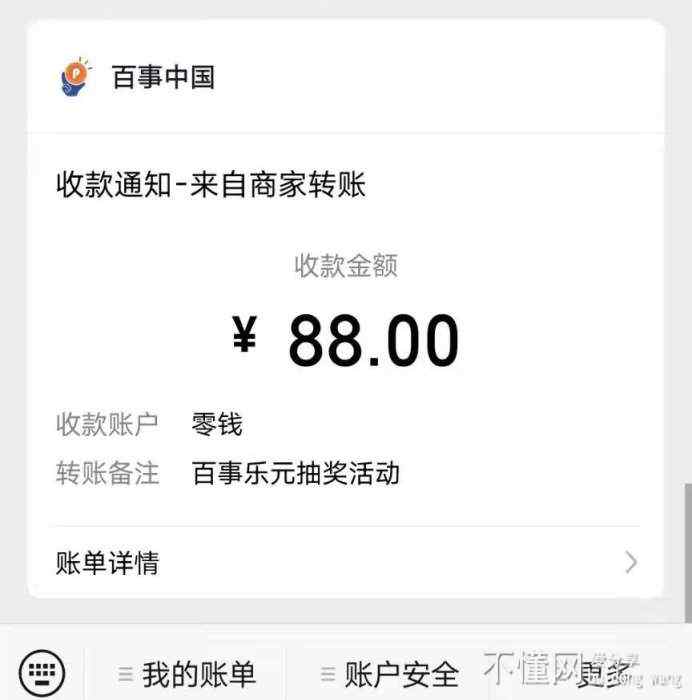
Task: Open the 账户安全 menu
Action: (390, 674)
